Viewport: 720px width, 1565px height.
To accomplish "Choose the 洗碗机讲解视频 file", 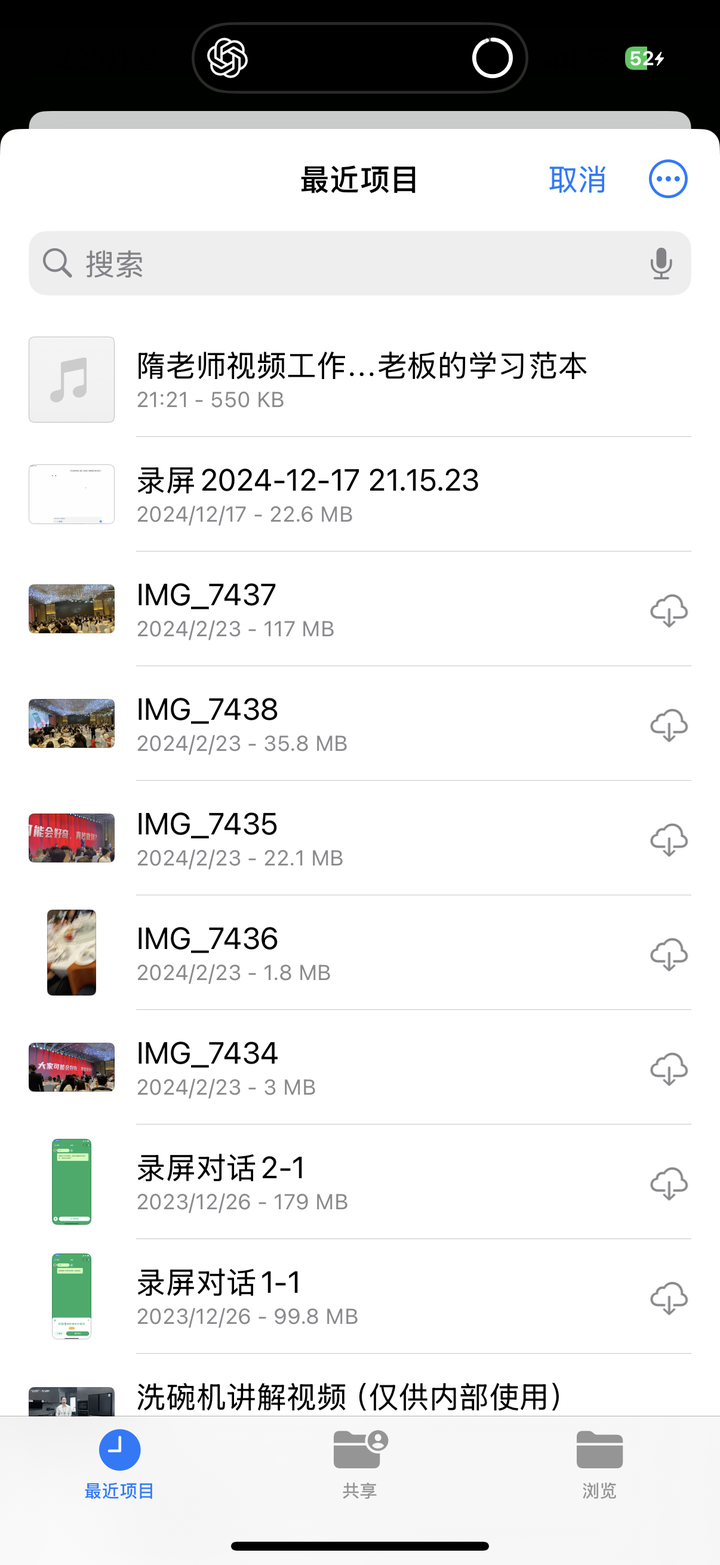I will pos(349,1396).
